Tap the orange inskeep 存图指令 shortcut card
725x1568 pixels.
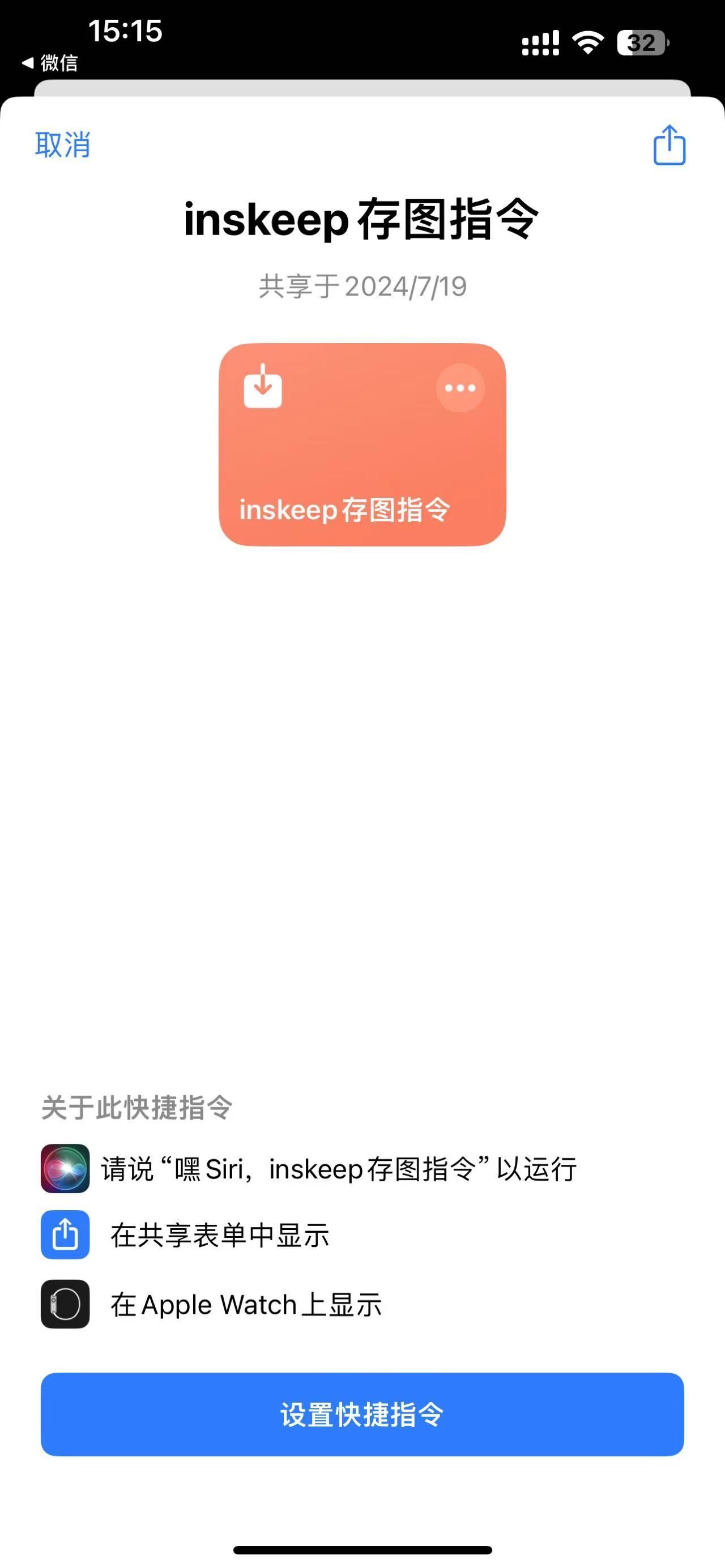362,445
